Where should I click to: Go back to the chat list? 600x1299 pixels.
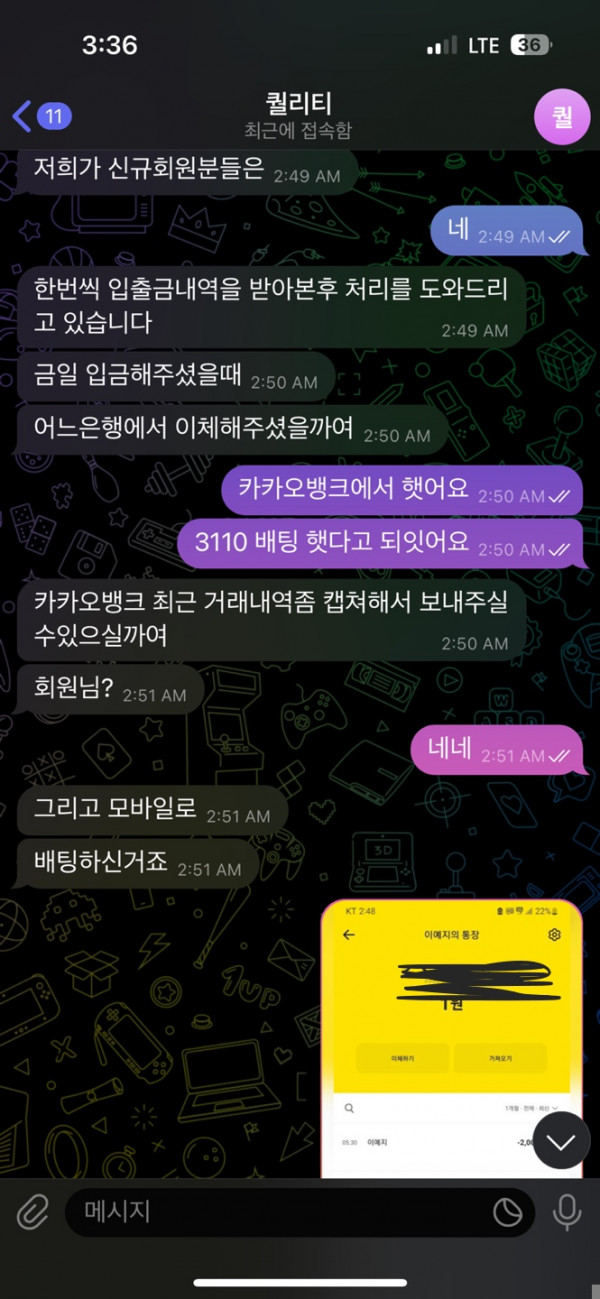point(38,116)
